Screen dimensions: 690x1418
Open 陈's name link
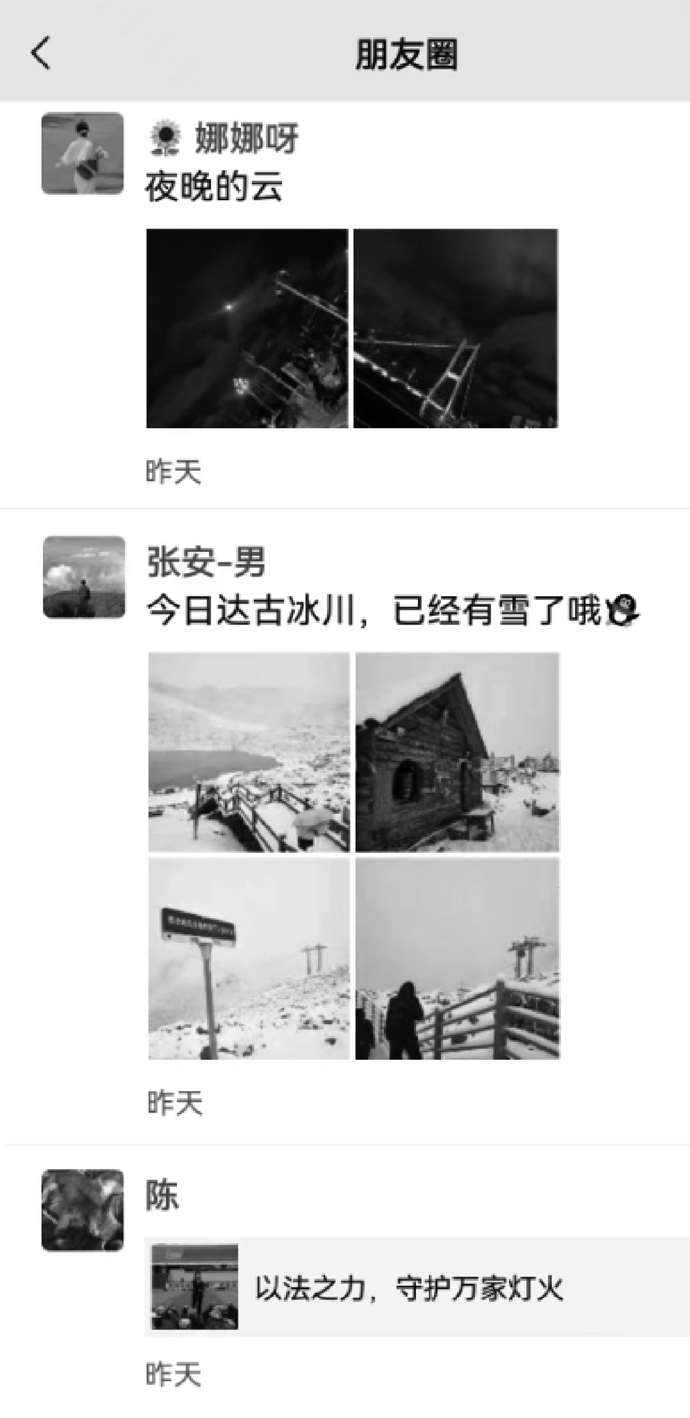click(x=162, y=1196)
